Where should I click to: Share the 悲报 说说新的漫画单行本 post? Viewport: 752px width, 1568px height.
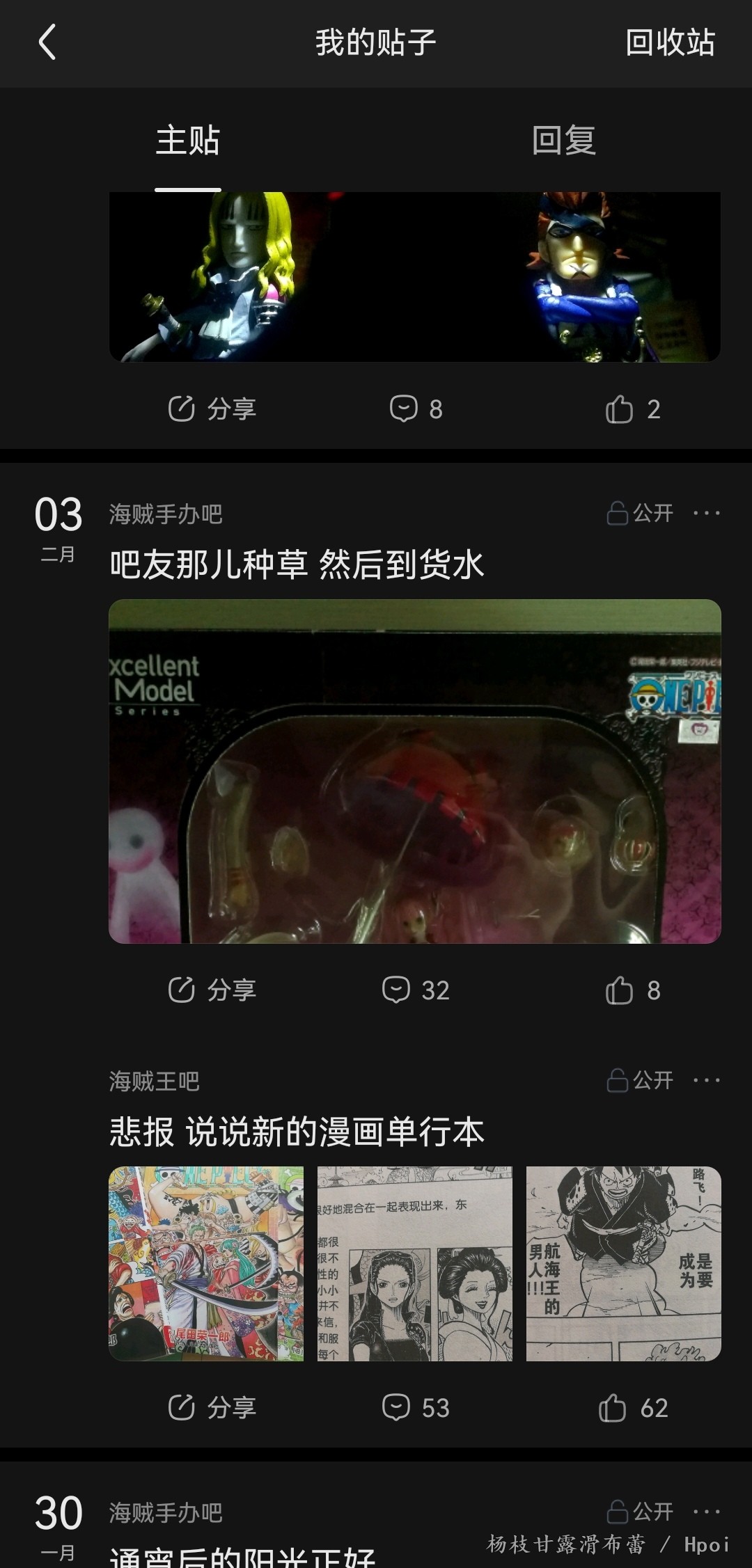pos(212,1407)
